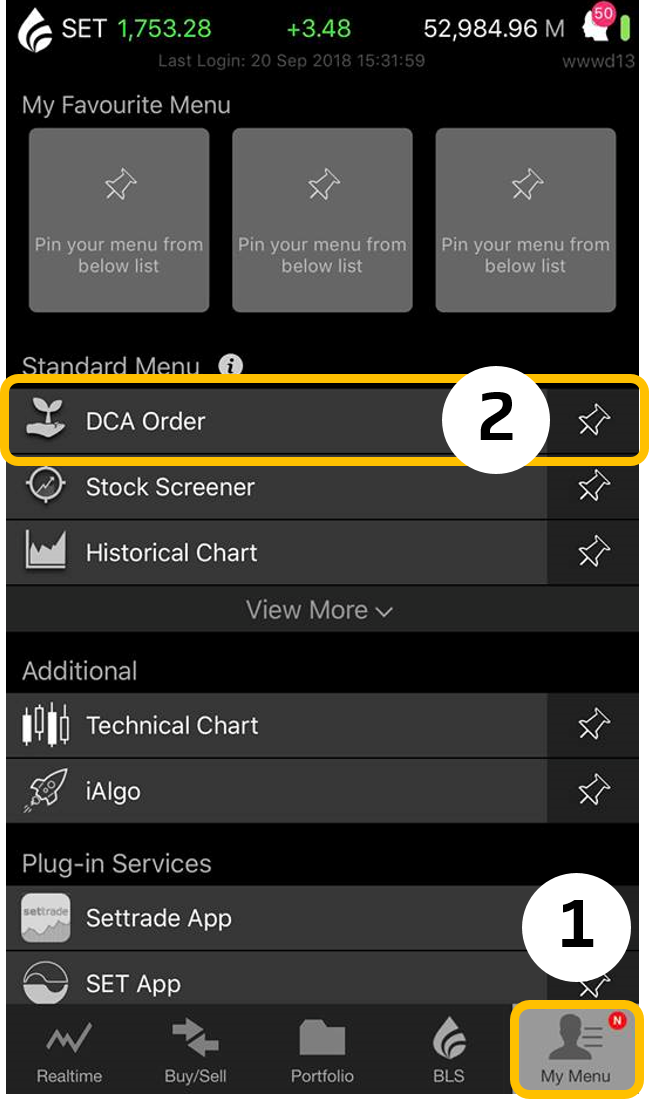Pin Stock Screener to favourites
Screen dimensions: 654x1099
click(594, 487)
